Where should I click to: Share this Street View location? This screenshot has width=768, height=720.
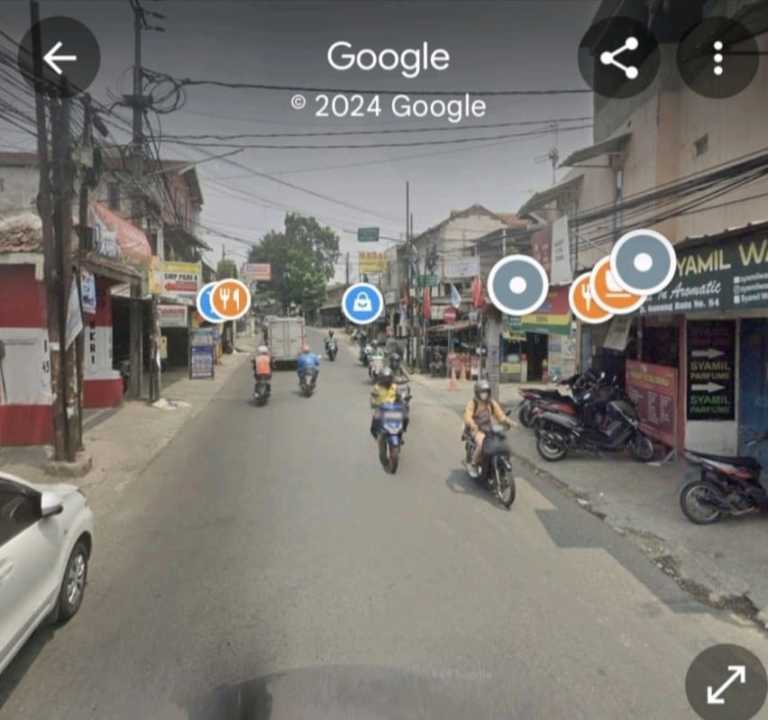pyautogui.click(x=619, y=57)
